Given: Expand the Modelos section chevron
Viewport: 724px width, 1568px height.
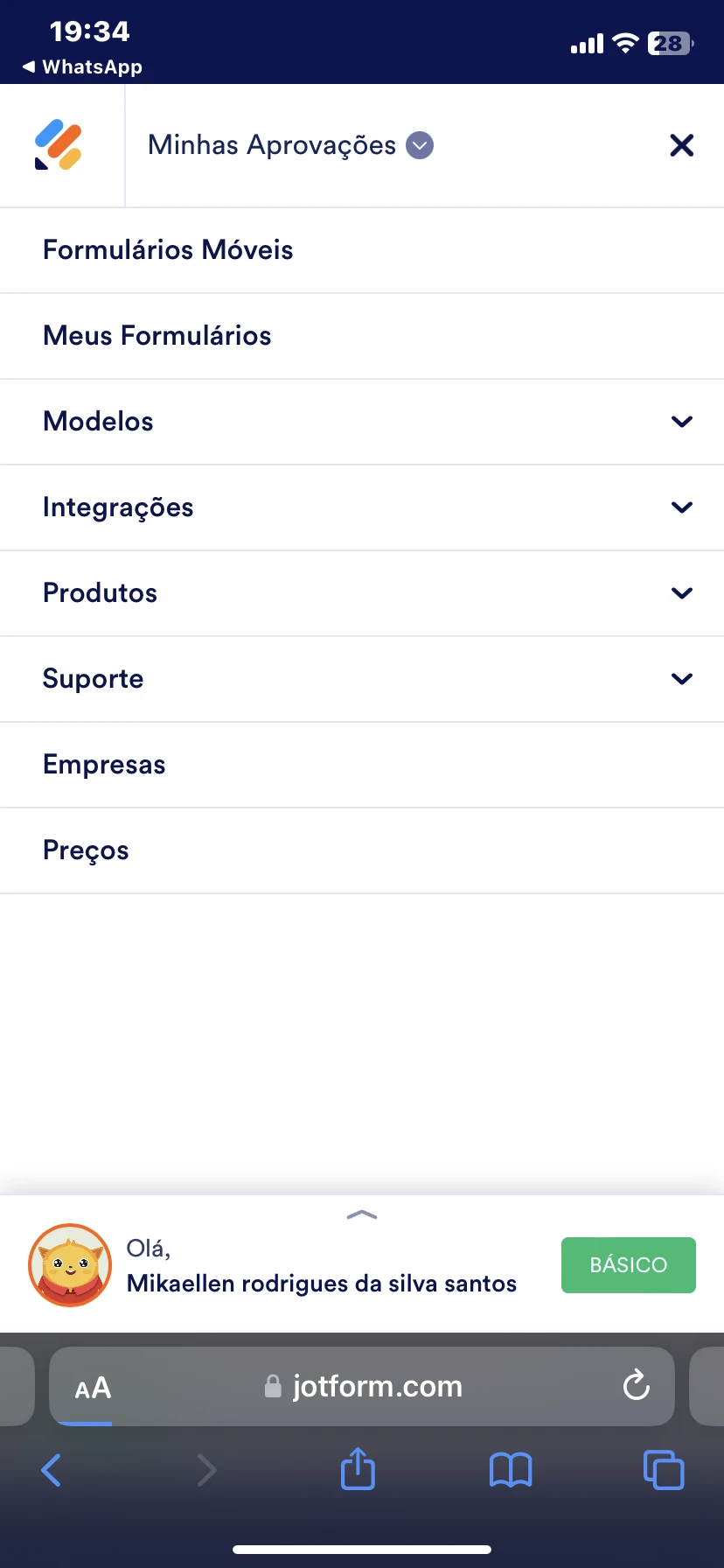Looking at the screenshot, I should (x=681, y=421).
